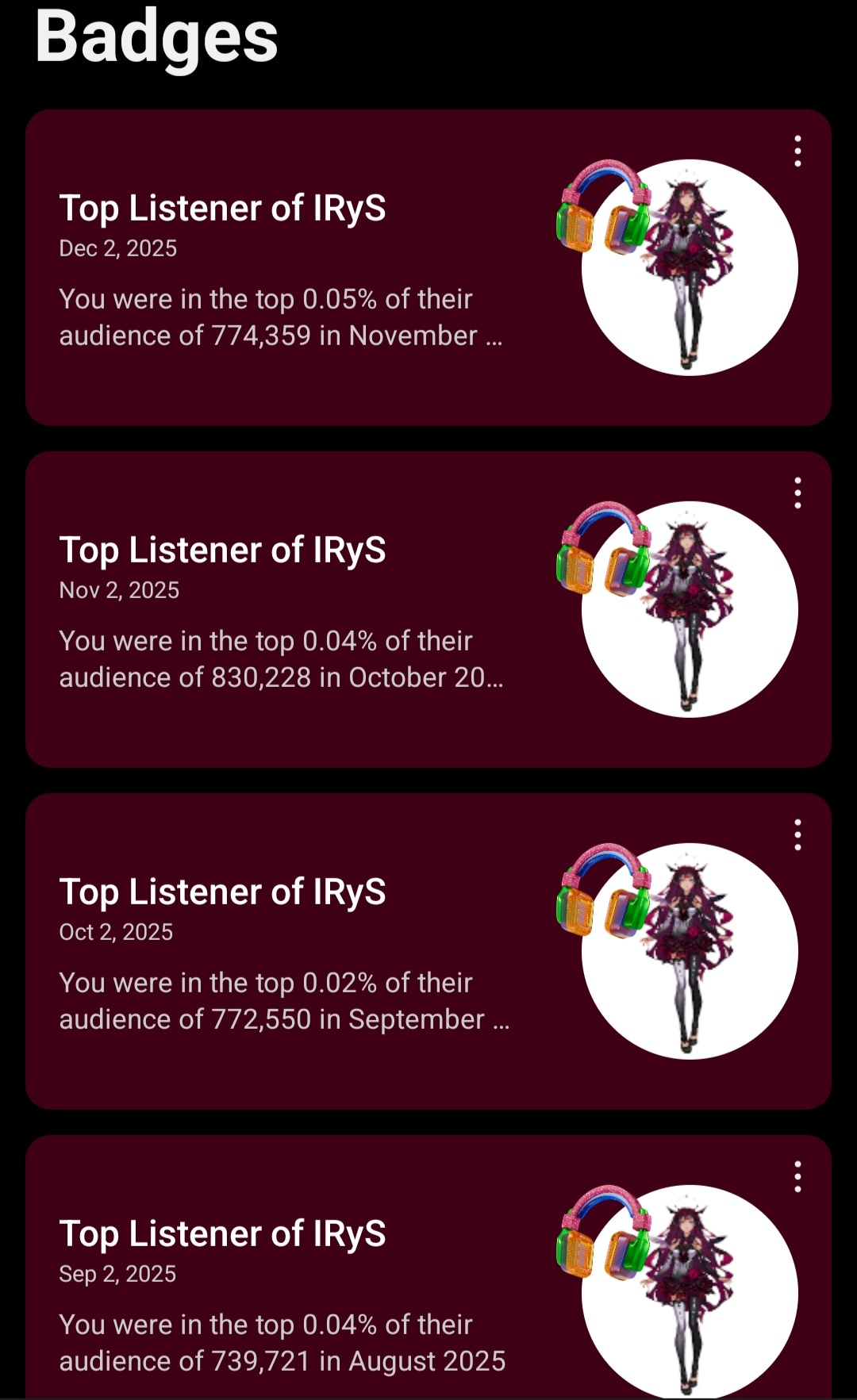Open the Sep 2, 2025 Top Listener badge

pyautogui.click(x=428, y=1268)
